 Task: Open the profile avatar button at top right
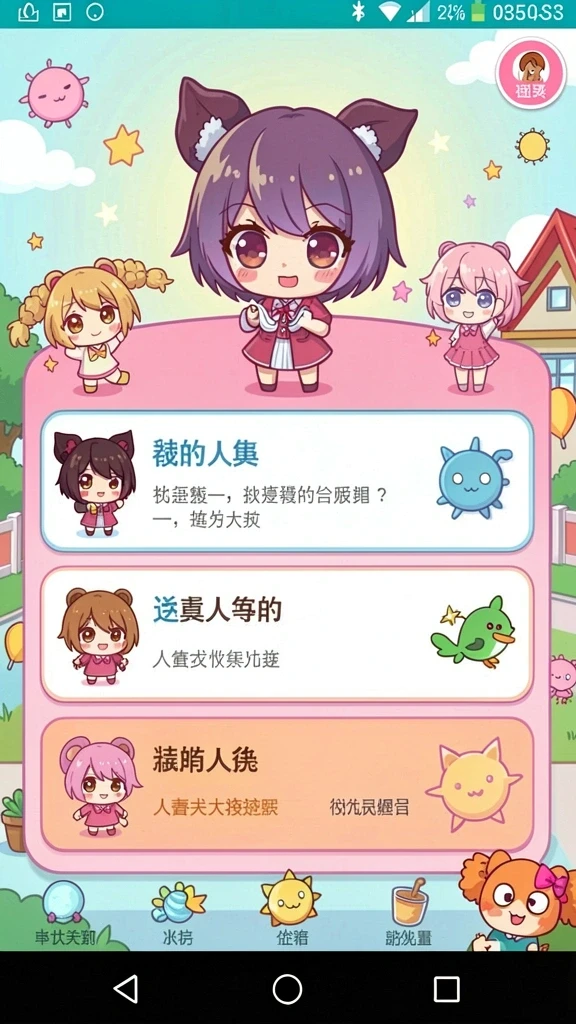(531, 73)
